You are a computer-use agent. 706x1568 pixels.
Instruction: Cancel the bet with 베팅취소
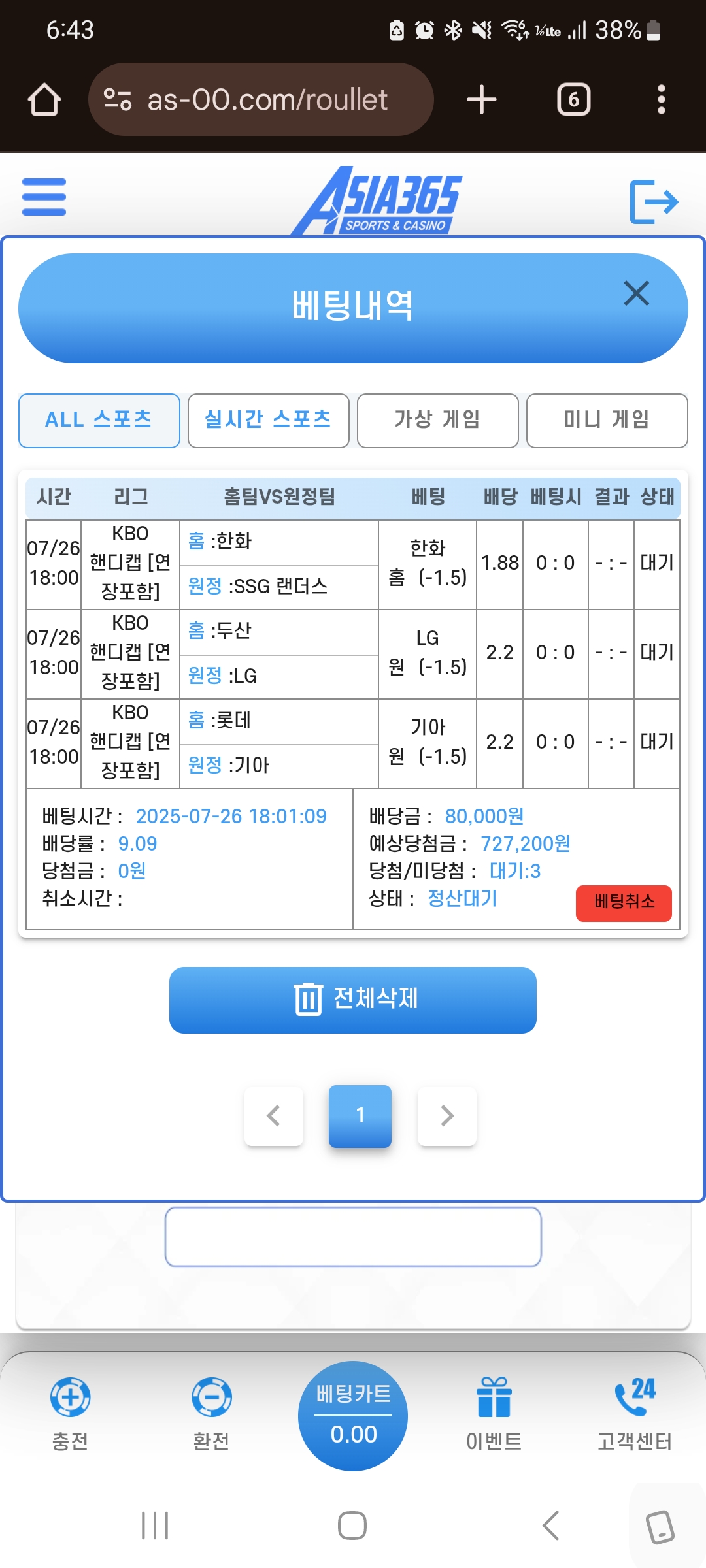click(624, 903)
